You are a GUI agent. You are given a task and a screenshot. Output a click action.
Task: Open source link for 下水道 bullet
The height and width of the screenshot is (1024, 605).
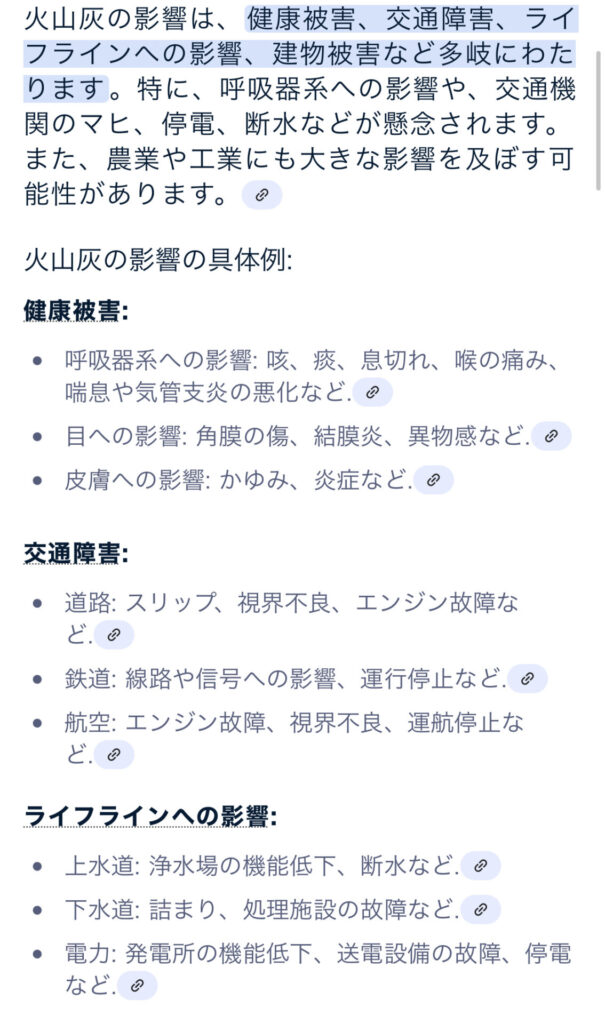pyautogui.click(x=480, y=910)
